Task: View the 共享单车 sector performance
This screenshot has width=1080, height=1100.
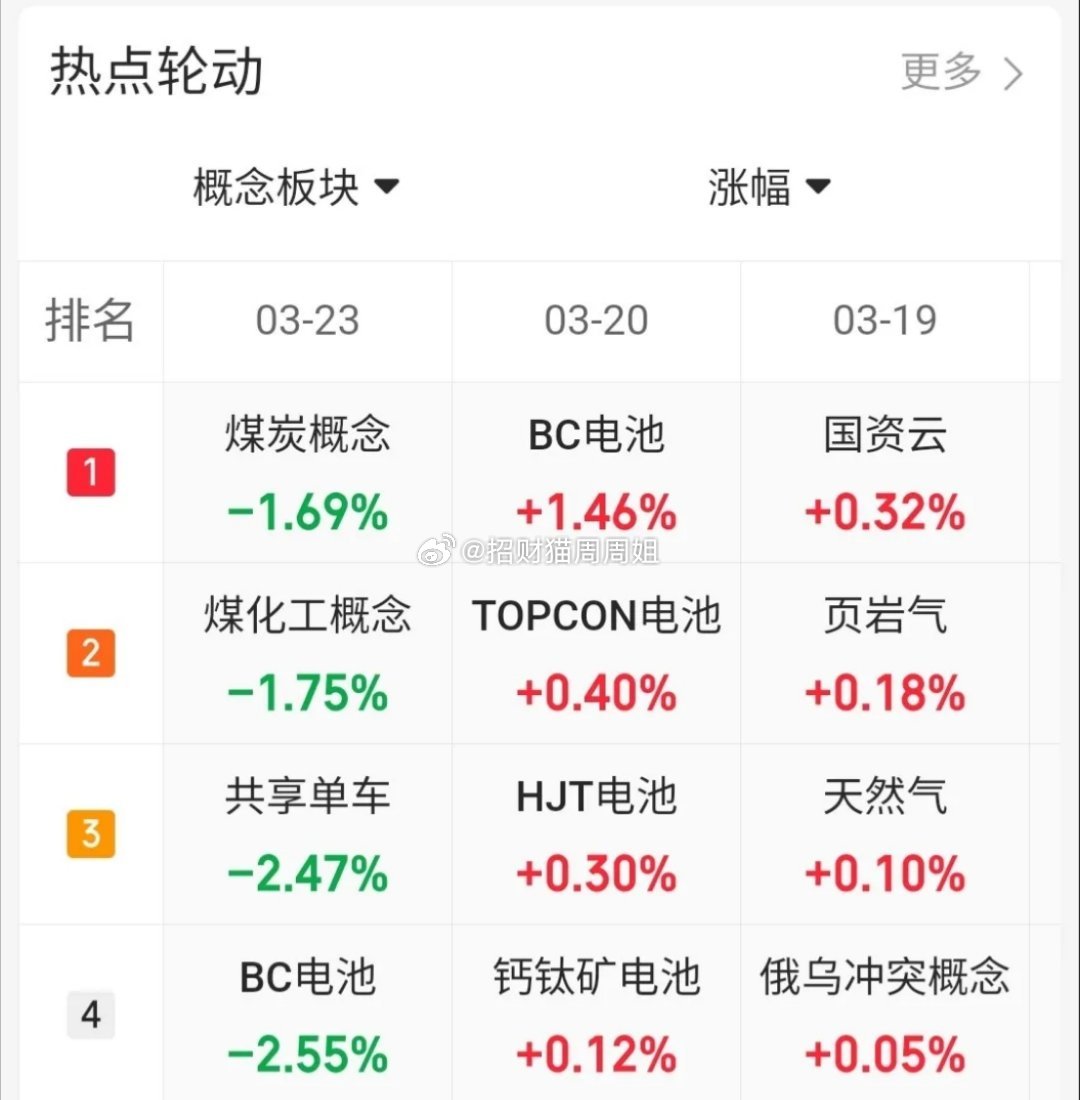Action: click(x=305, y=796)
